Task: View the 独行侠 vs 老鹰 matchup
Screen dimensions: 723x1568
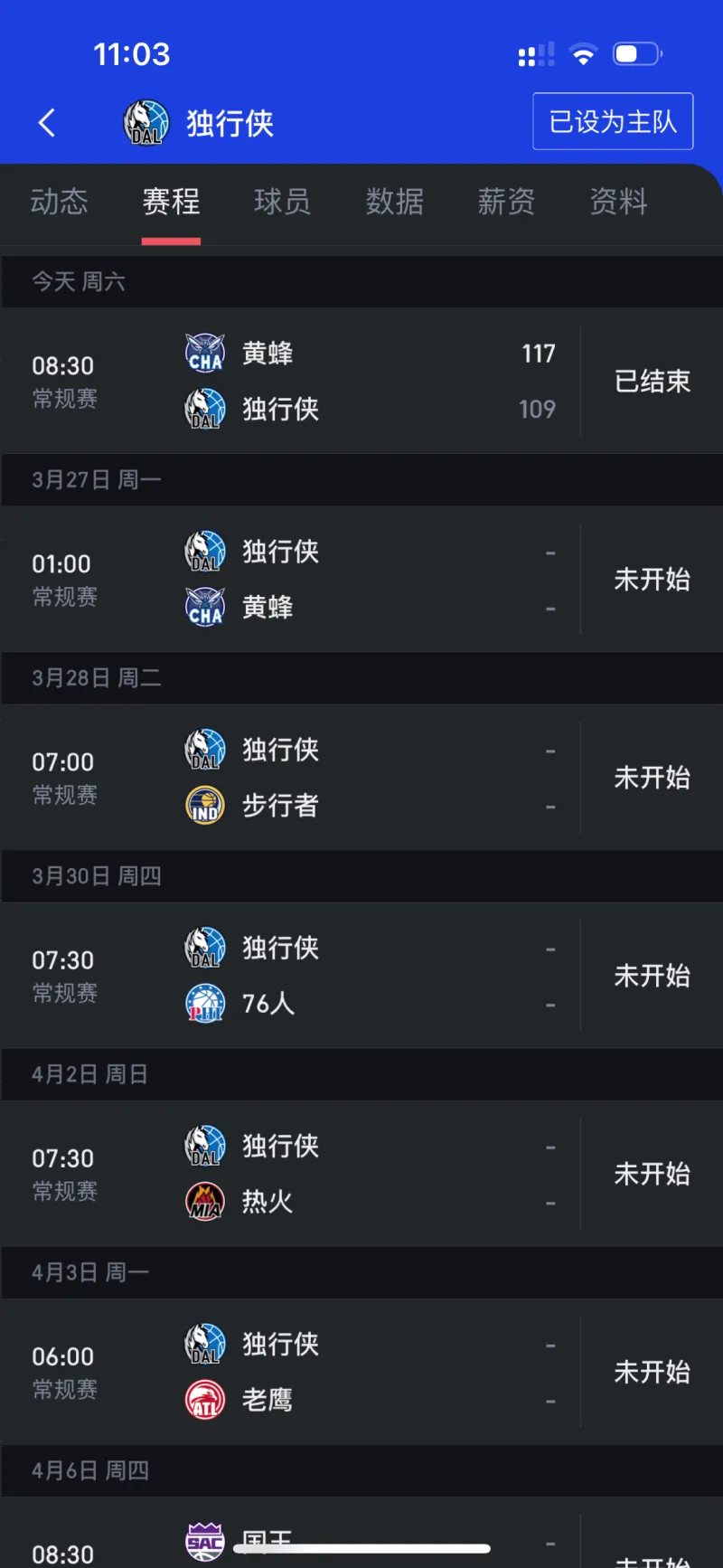Action: pyautogui.click(x=361, y=1371)
